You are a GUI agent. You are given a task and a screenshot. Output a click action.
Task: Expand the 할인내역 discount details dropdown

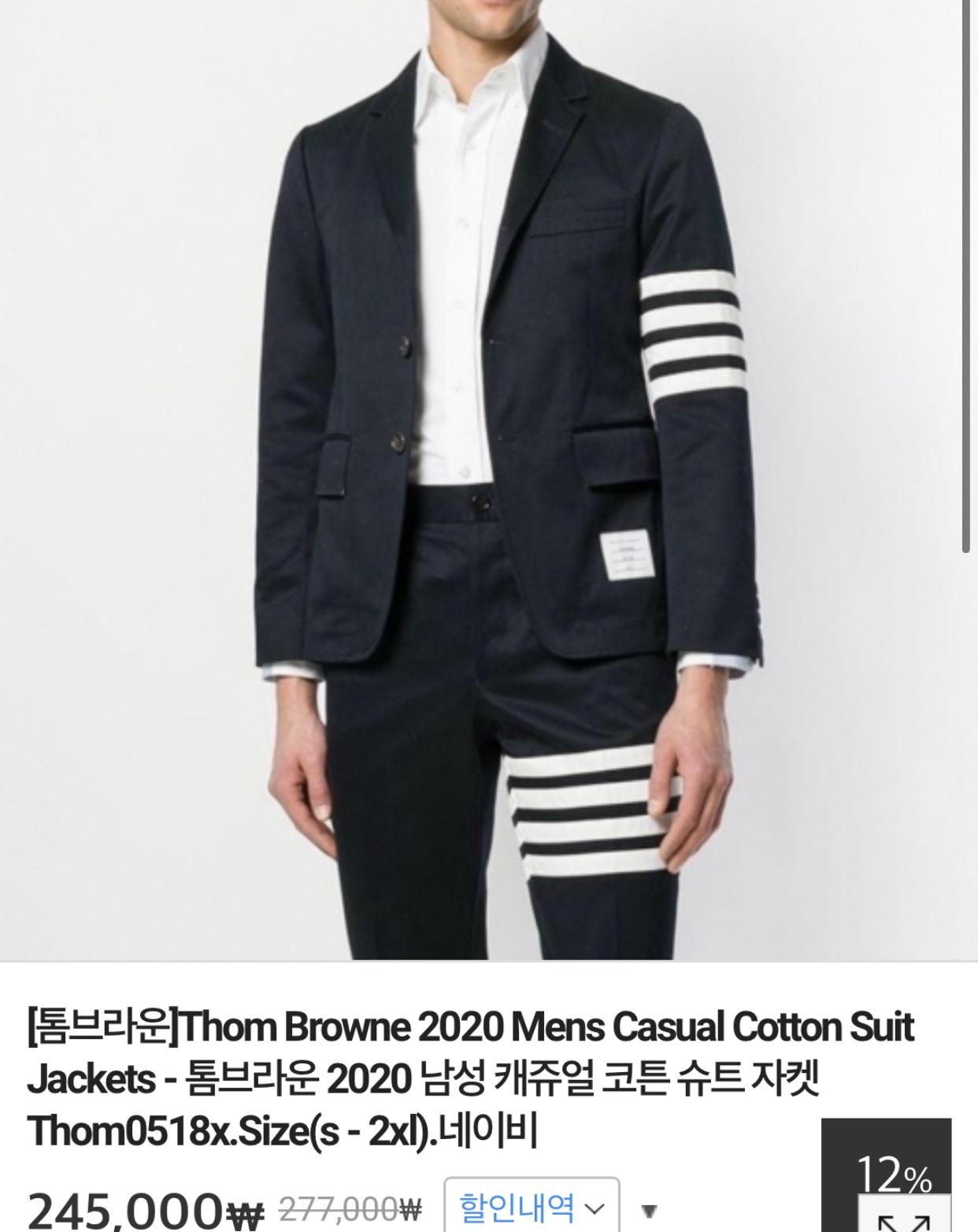tap(532, 1206)
